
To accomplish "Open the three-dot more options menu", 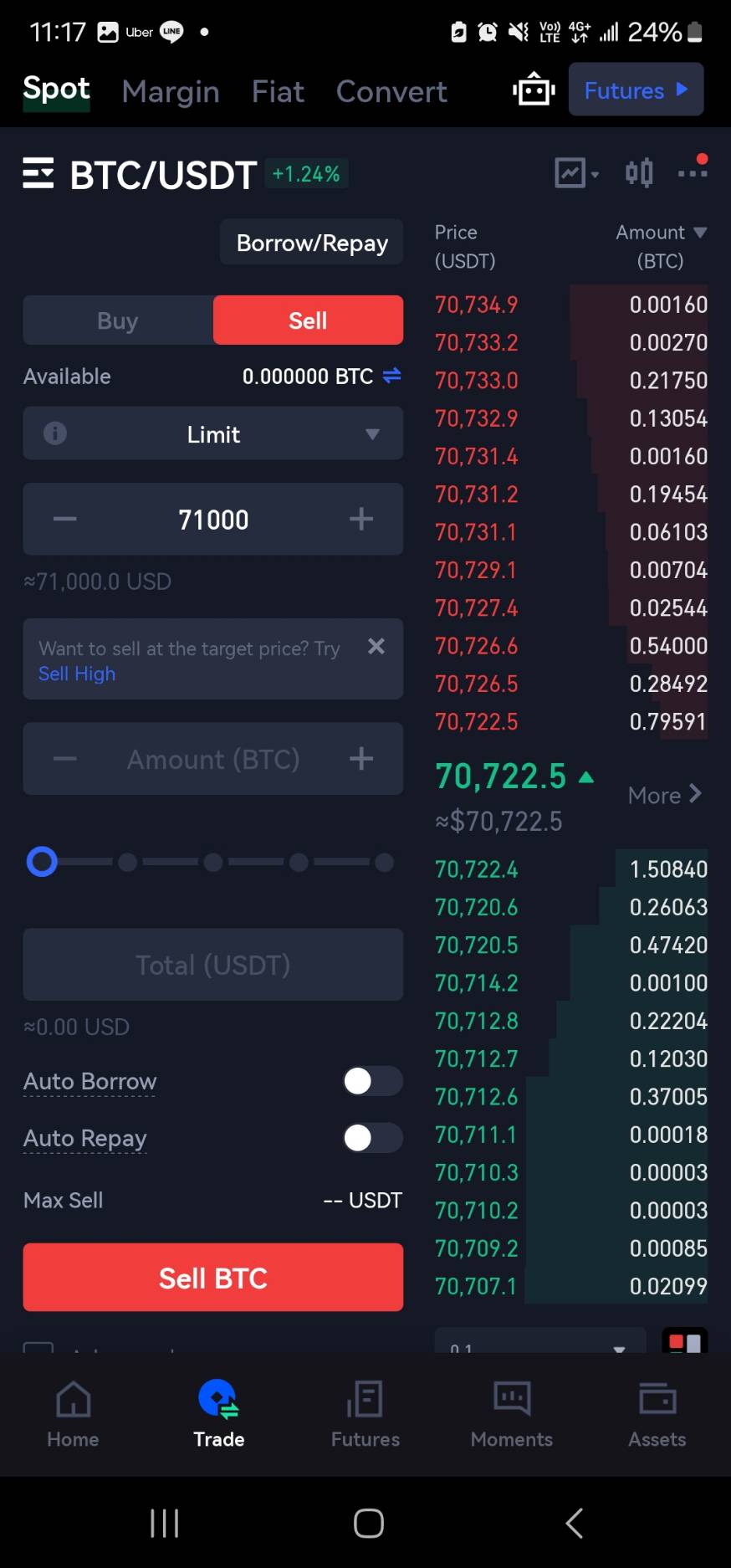I will 693,172.
